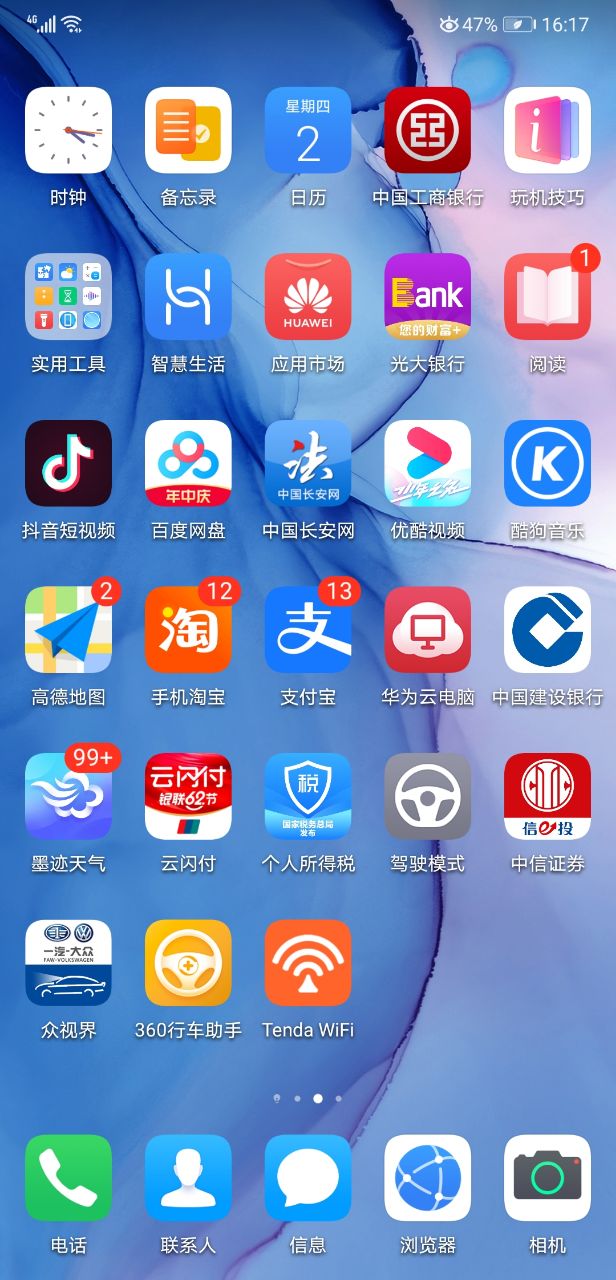
Task: Open the 日历 calendar app
Action: pyautogui.click(x=308, y=130)
